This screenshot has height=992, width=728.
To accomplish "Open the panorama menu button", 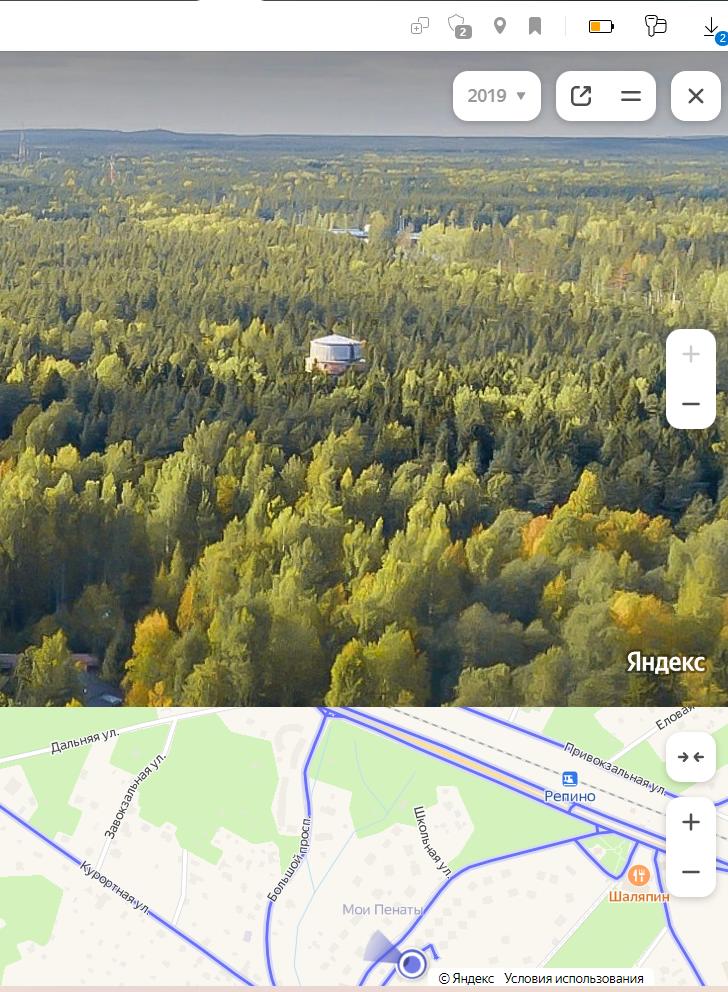I will point(631,96).
